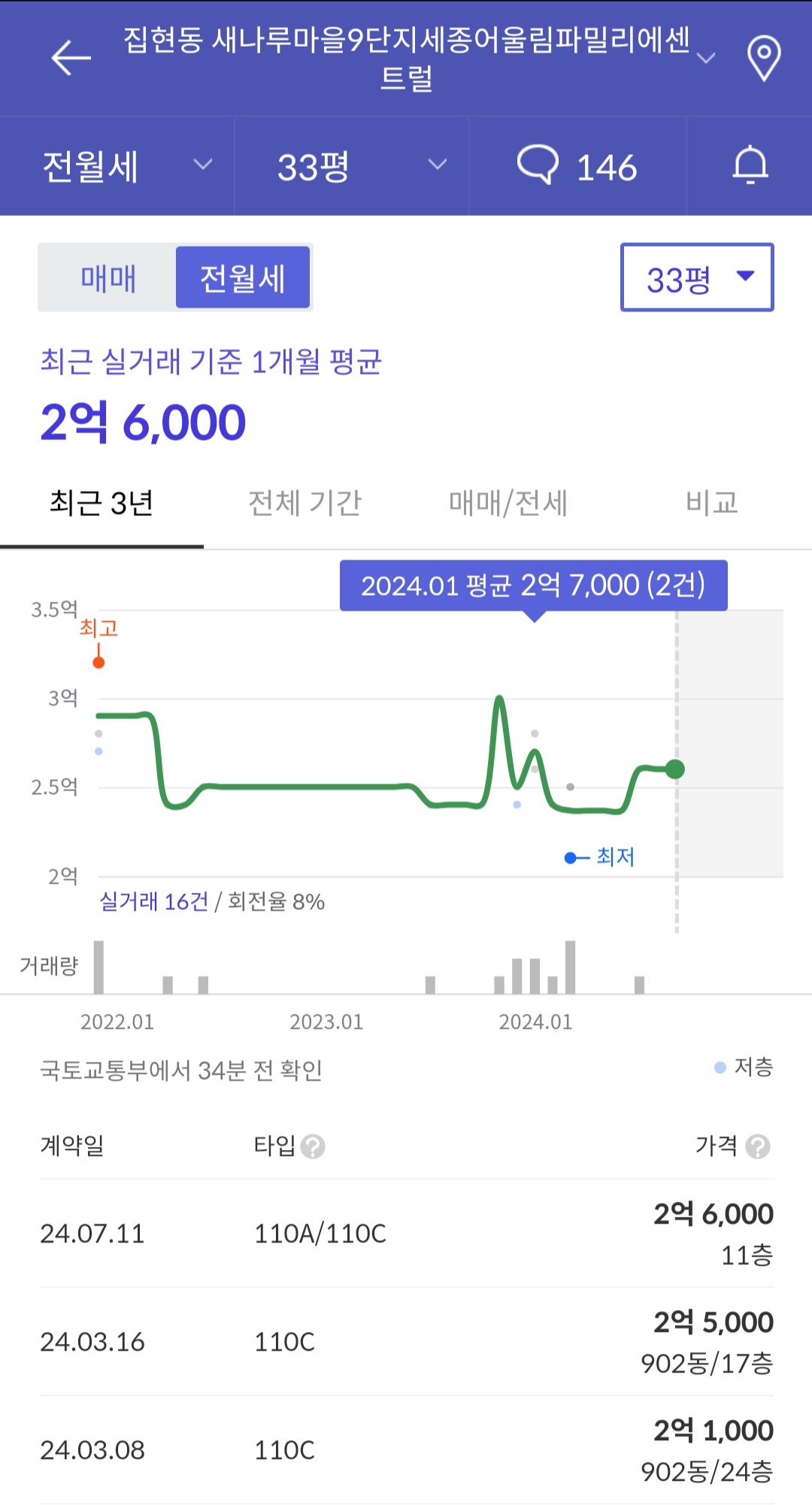Screen dimensions: 812x1505
Task: Tap the help icon next to 가격
Action: tap(759, 1147)
